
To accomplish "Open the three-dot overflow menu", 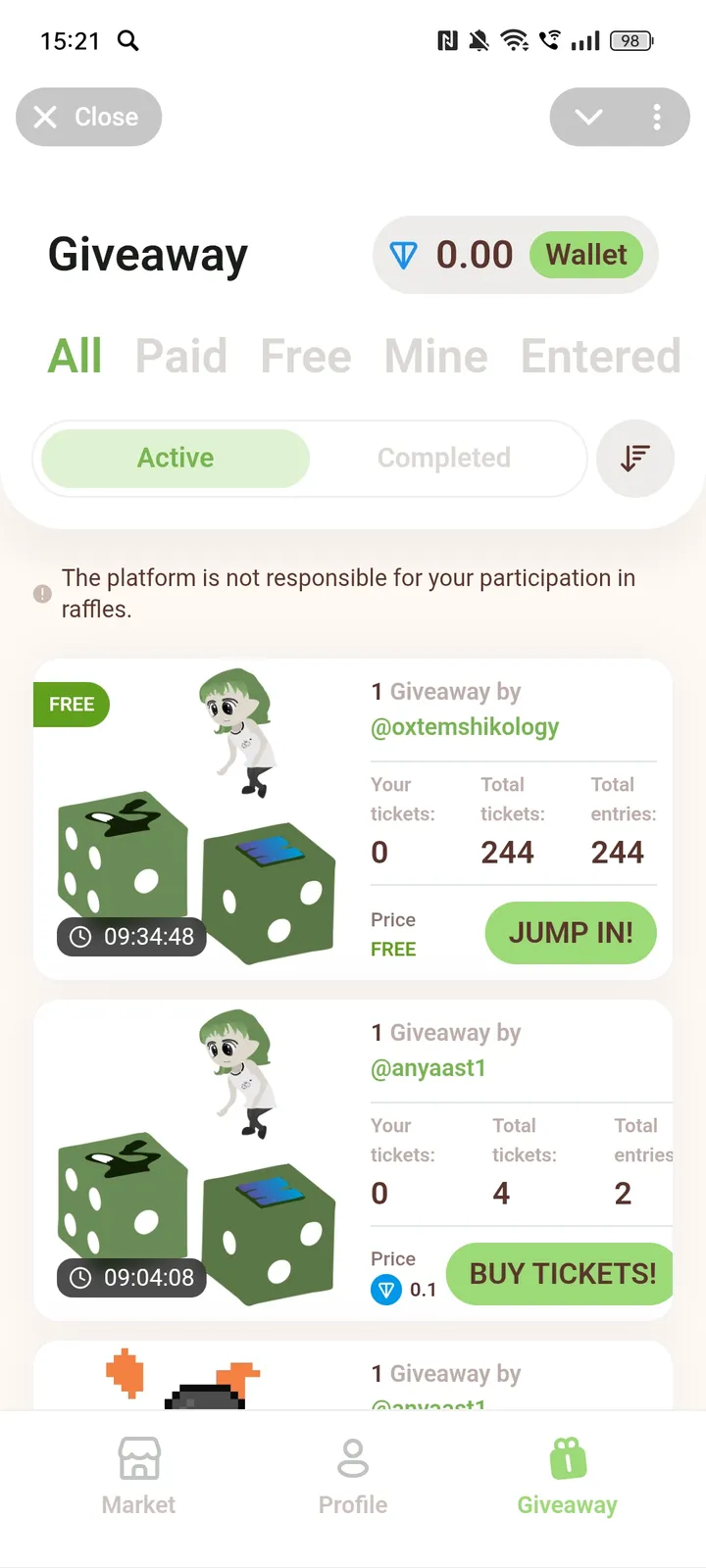I will point(657,117).
